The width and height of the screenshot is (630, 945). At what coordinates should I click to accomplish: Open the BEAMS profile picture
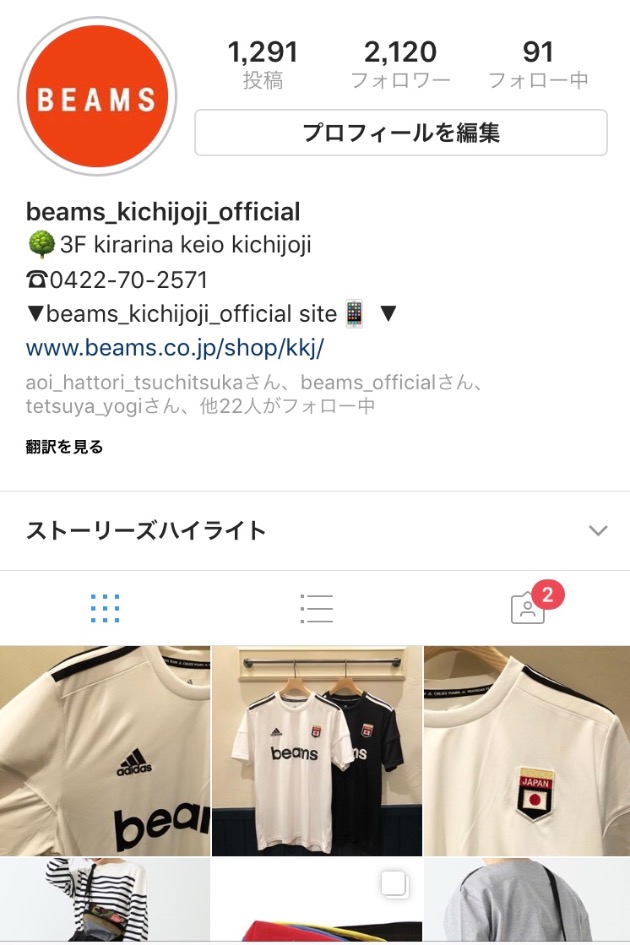pyautogui.click(x=97, y=97)
